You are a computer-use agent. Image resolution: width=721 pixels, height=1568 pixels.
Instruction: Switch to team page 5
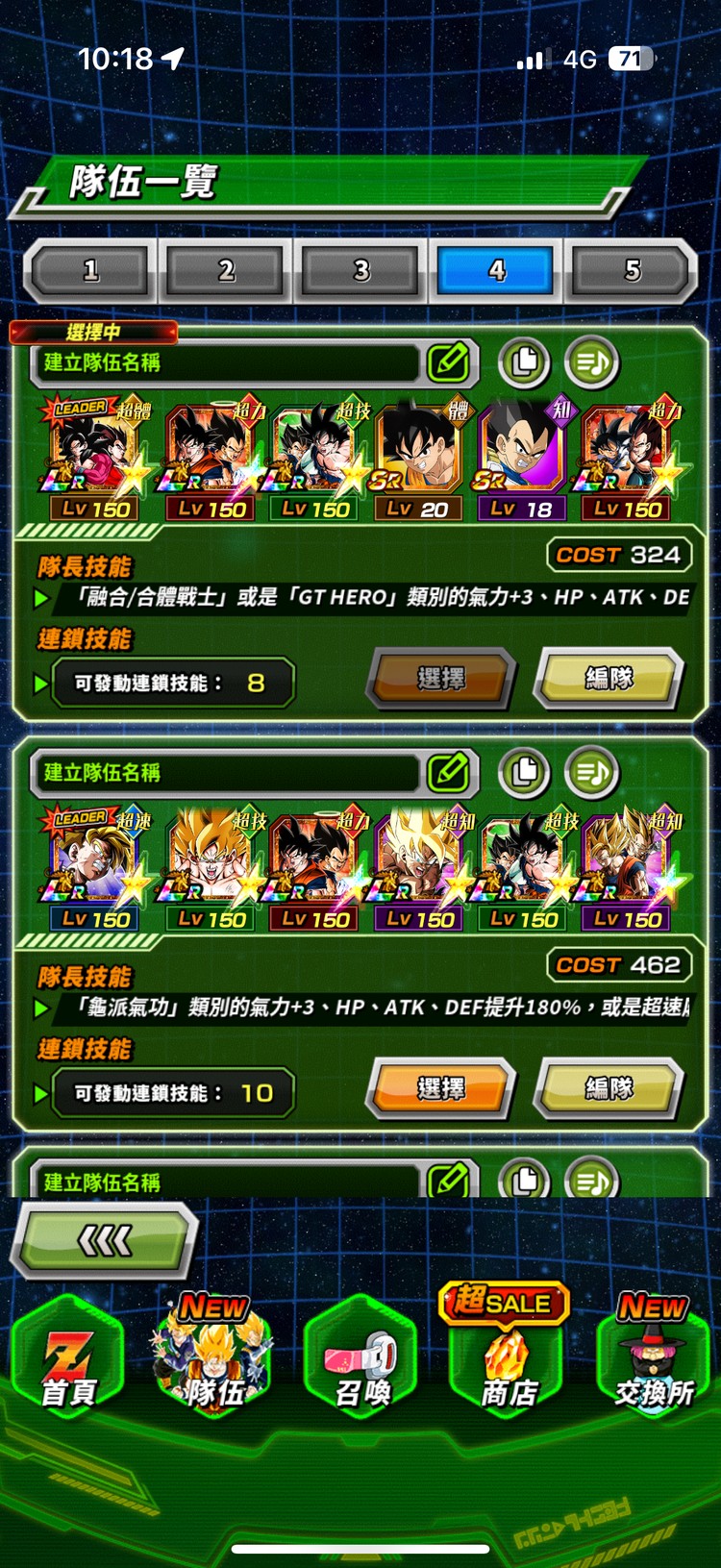click(632, 270)
